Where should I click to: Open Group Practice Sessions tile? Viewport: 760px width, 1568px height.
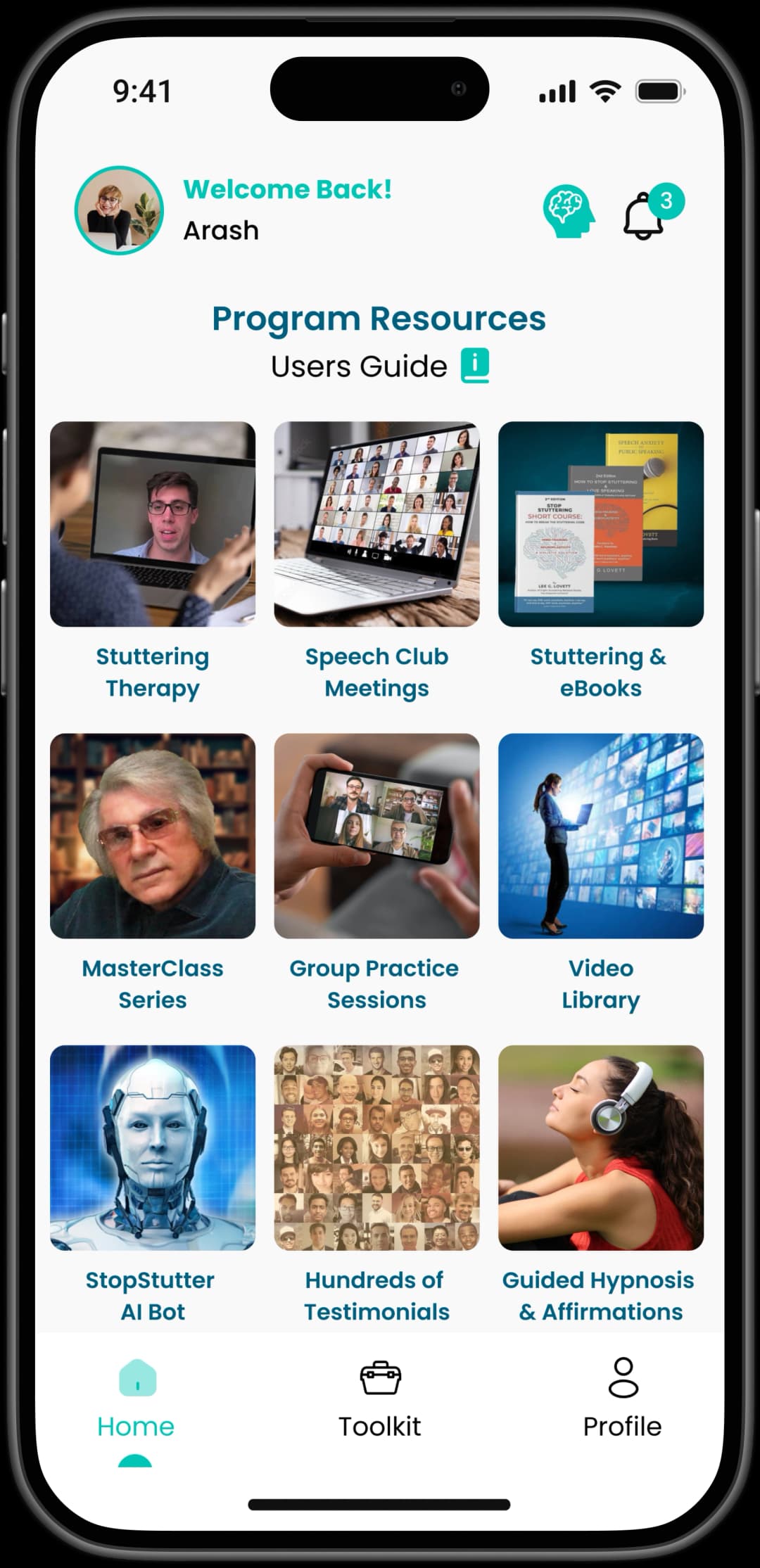coord(376,836)
